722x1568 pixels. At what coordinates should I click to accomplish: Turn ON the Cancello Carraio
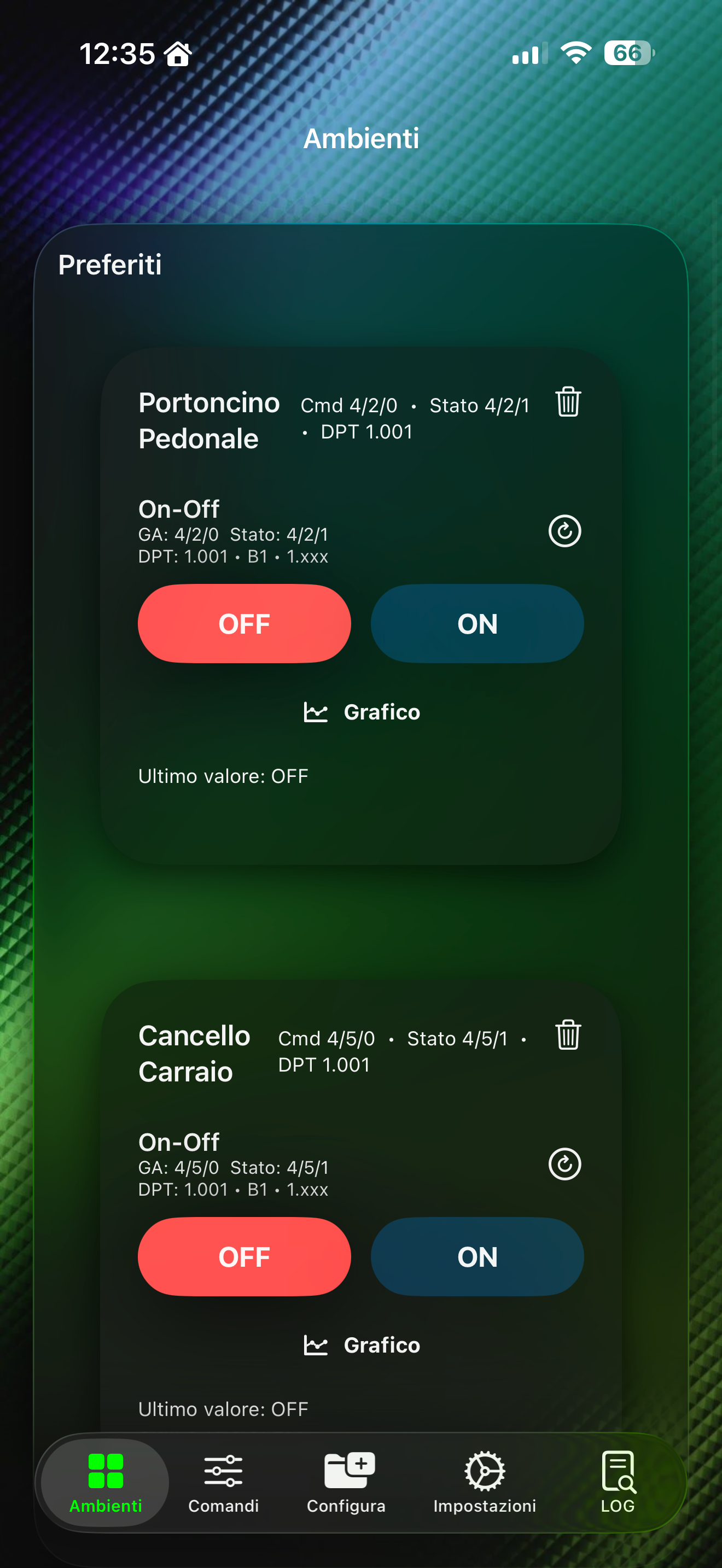[478, 1257]
